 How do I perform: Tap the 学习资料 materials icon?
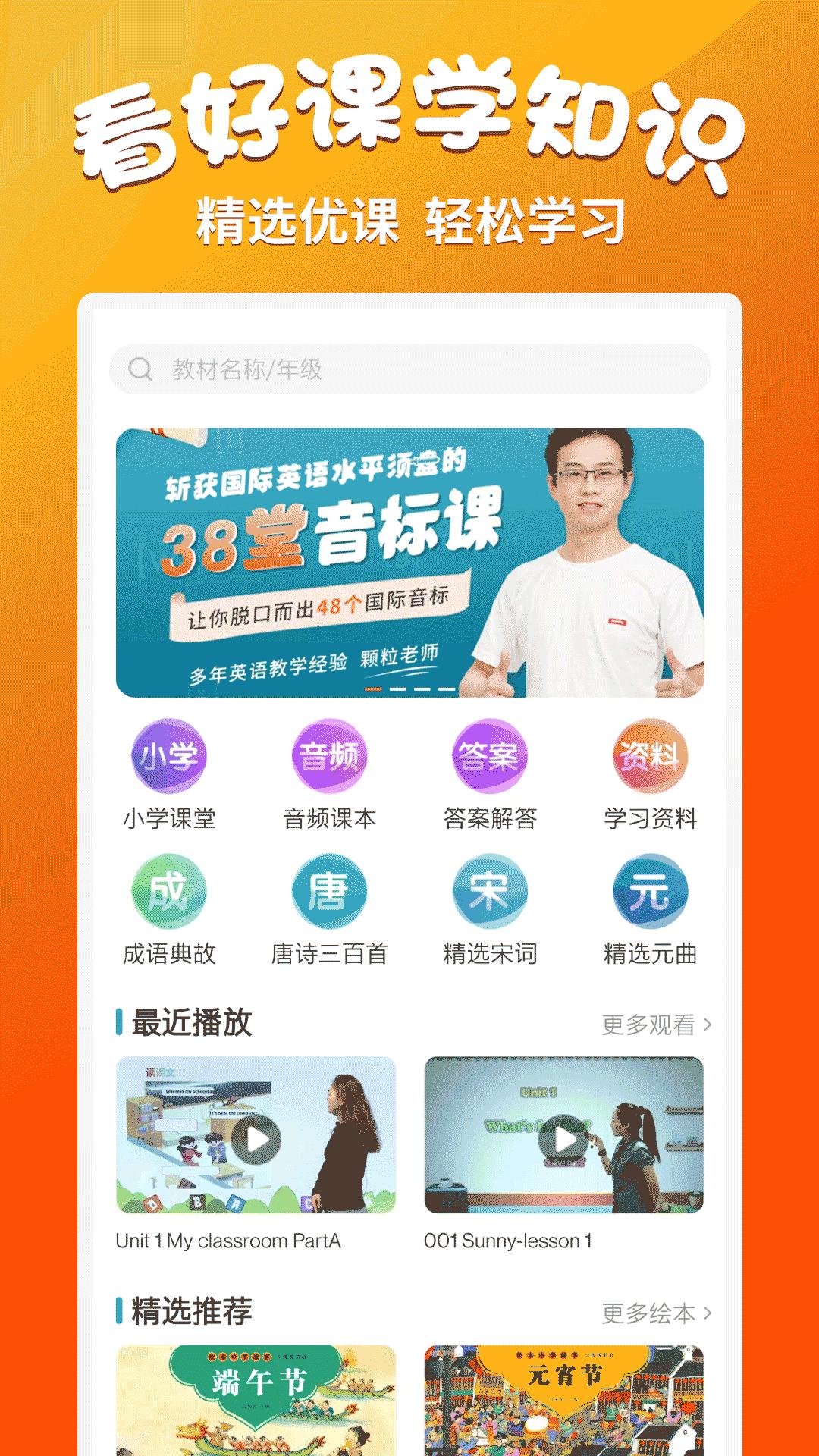click(x=651, y=758)
